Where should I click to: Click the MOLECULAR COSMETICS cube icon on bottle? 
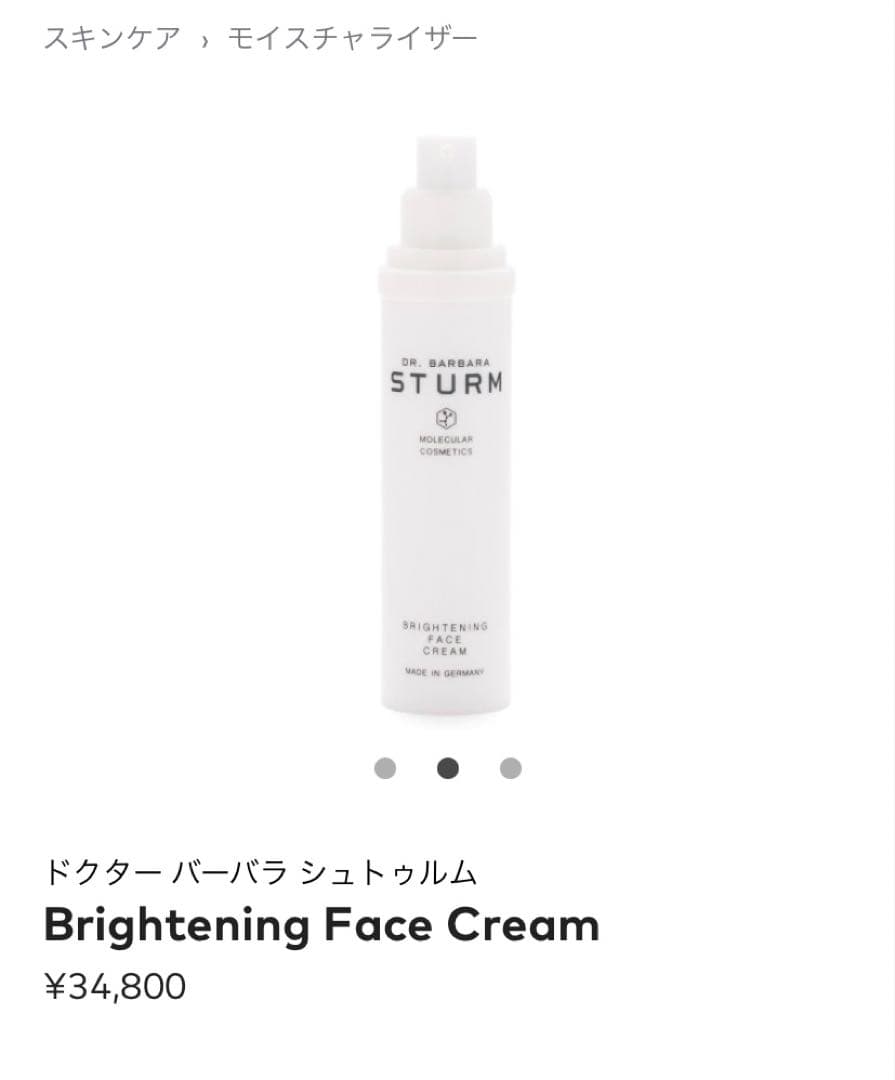point(447,419)
